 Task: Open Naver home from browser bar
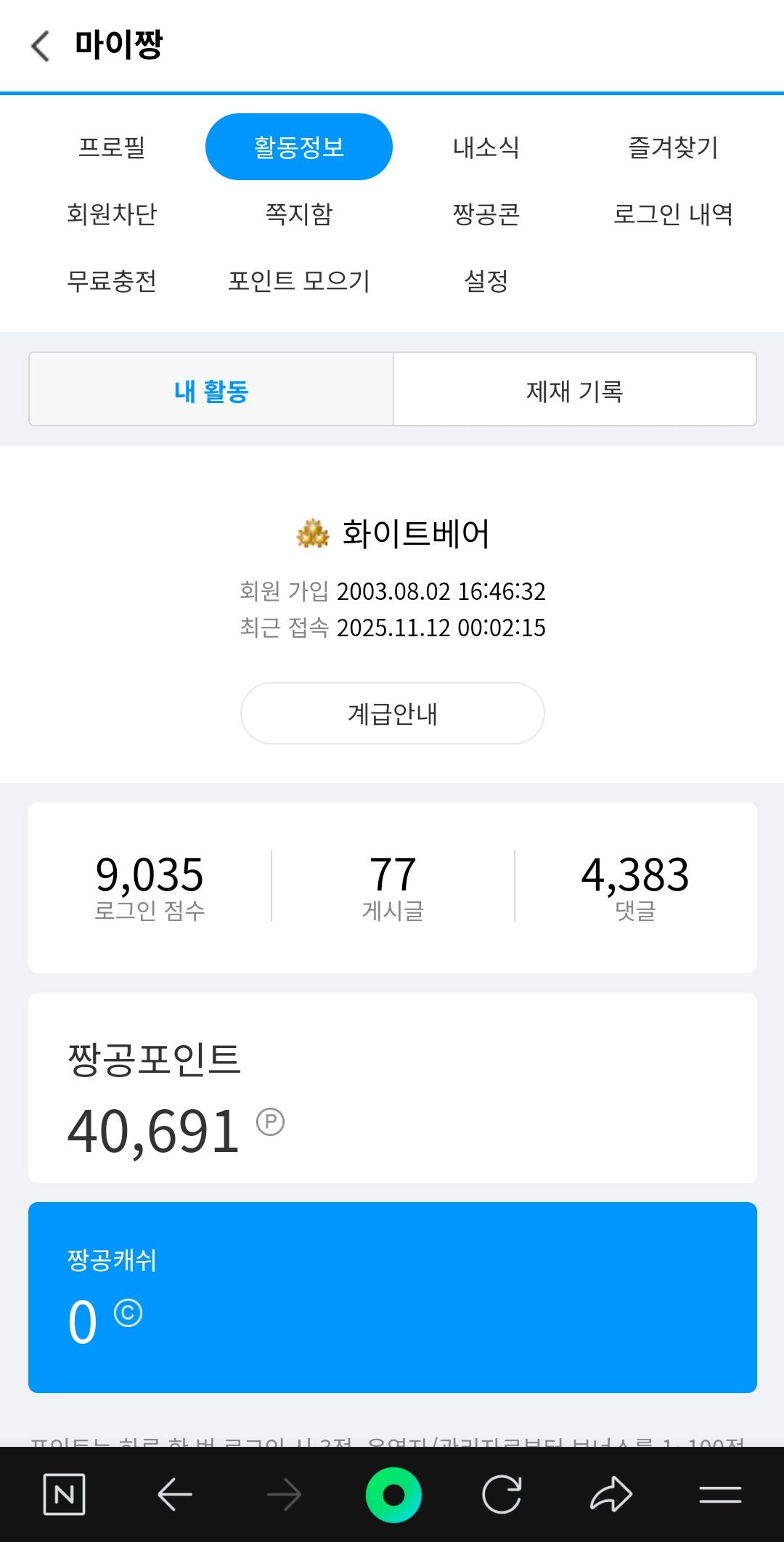65,1494
